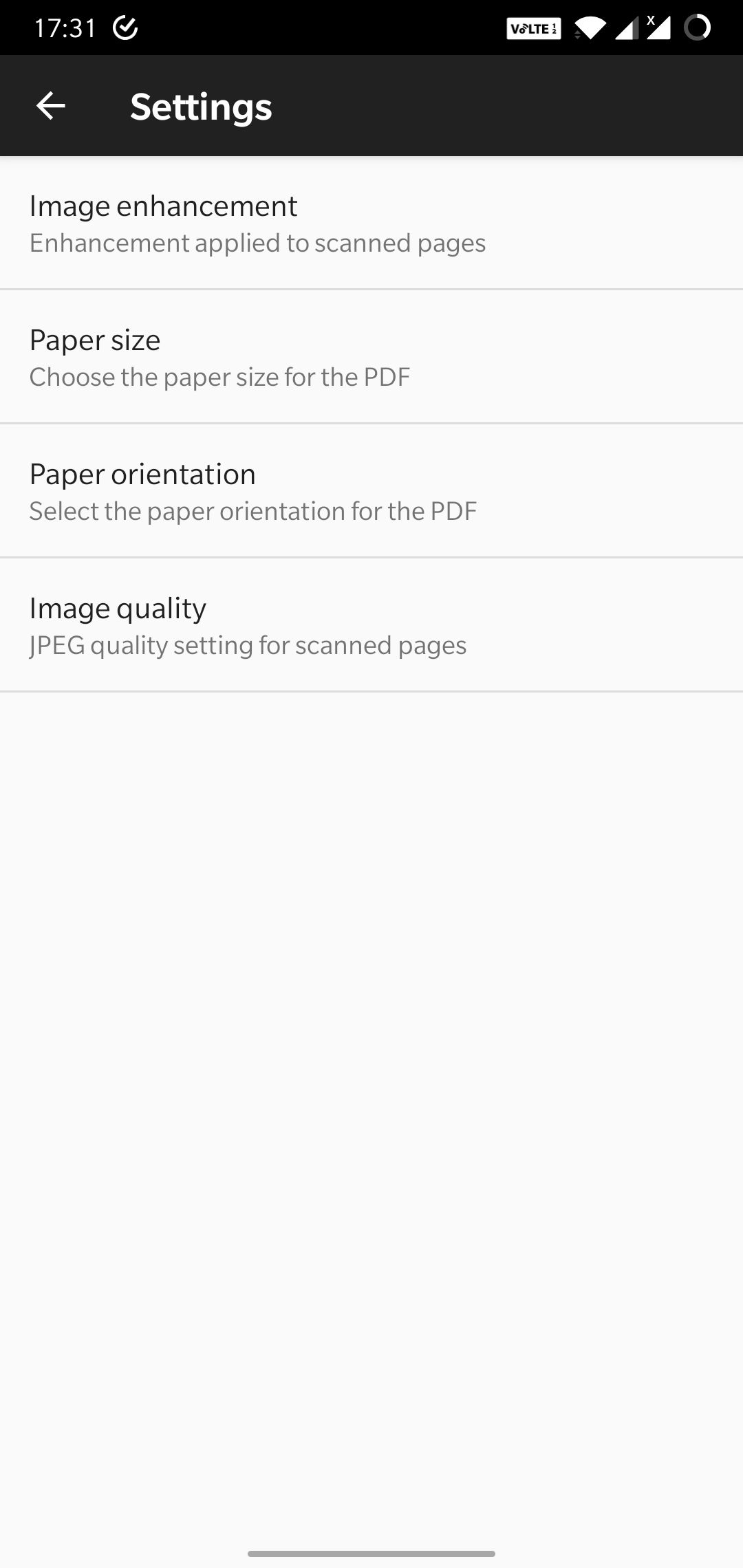Tap the mobile signal icon with X
The height and width of the screenshot is (1568, 743).
pyautogui.click(x=657, y=28)
